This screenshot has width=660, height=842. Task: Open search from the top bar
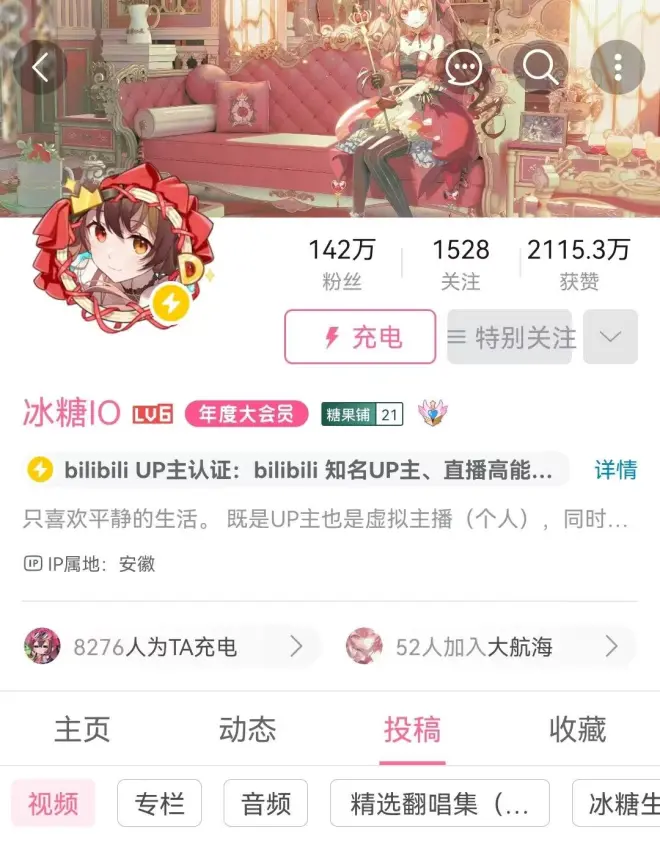click(540, 67)
